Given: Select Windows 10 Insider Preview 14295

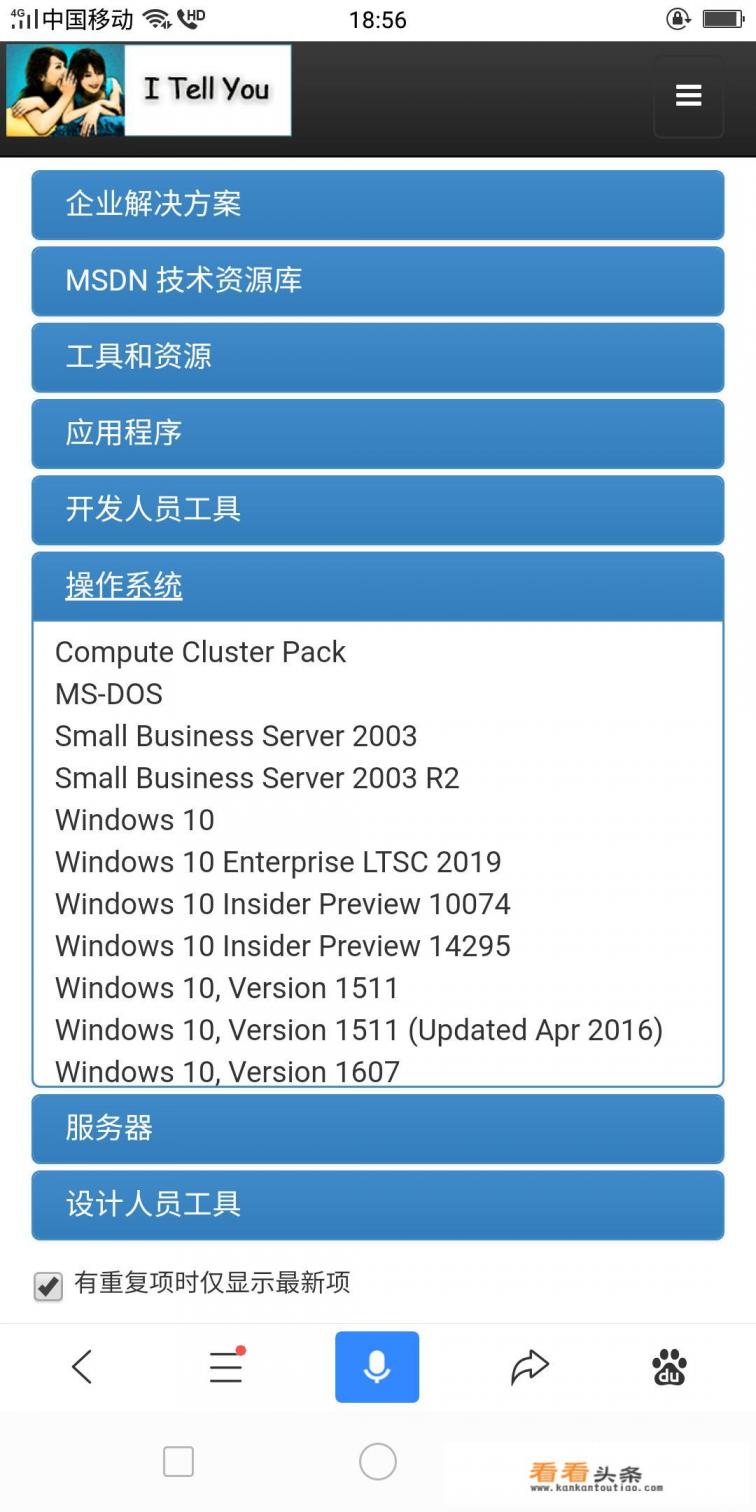Looking at the screenshot, I should 282,945.
